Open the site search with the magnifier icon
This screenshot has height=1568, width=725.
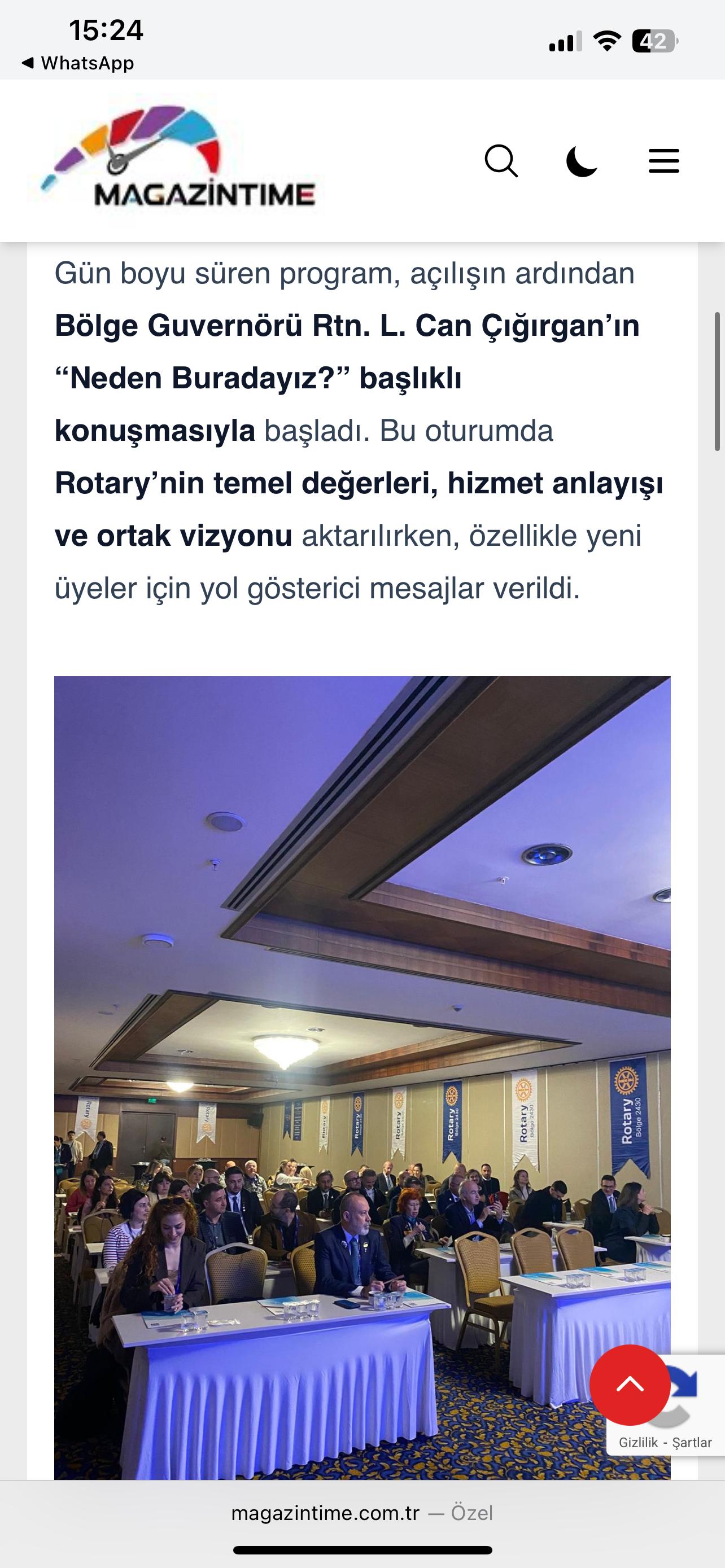pyautogui.click(x=501, y=161)
